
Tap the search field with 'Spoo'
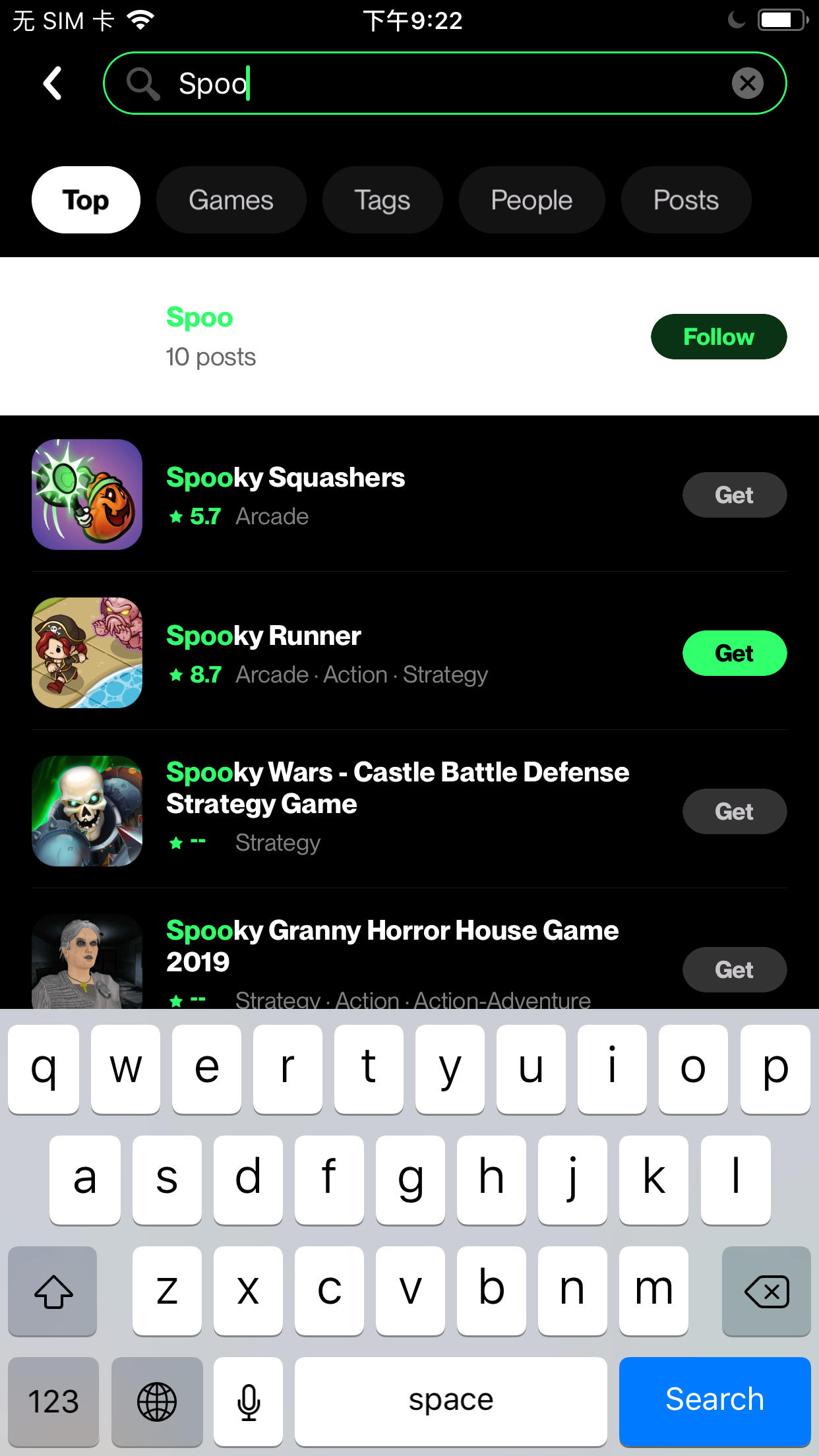tap(422, 83)
